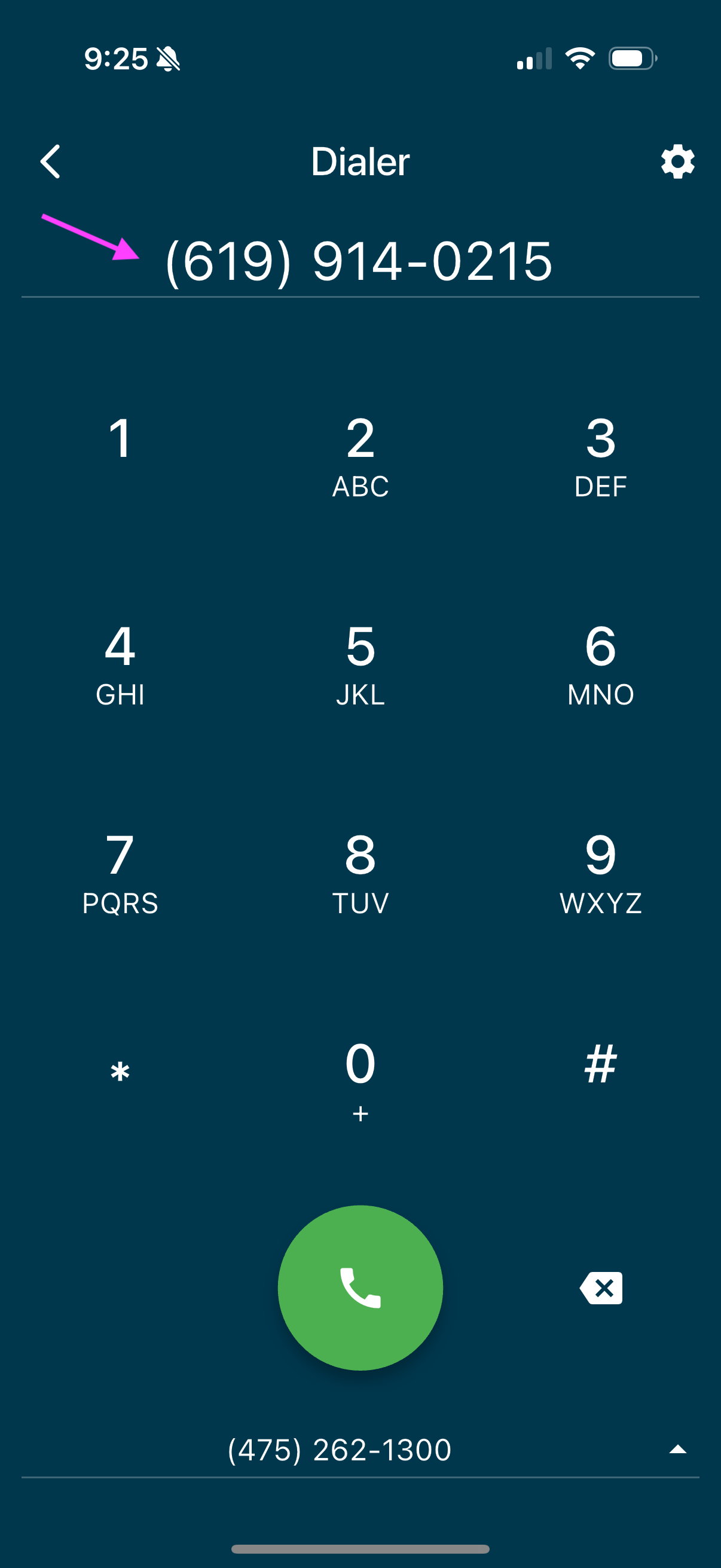Tap the asterisk key
Viewport: 721px width, 1568px height.
pyautogui.click(x=120, y=1071)
